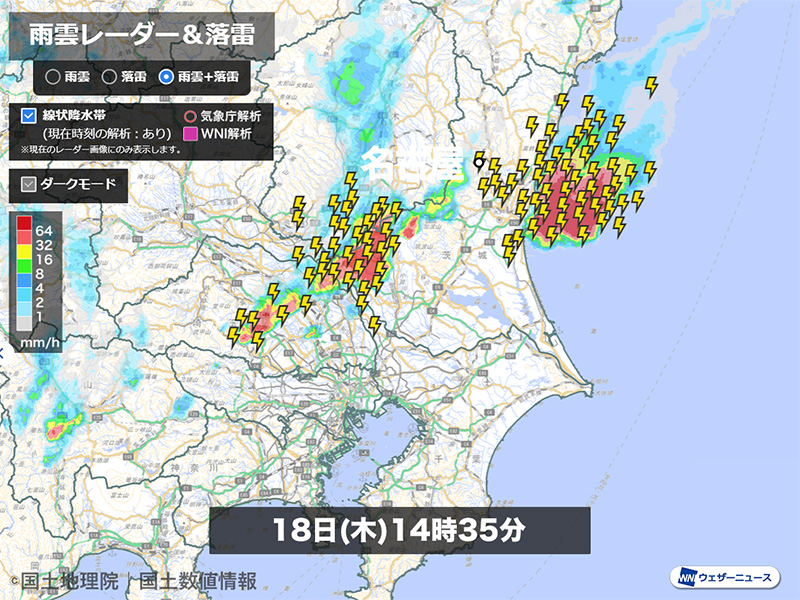The image size is (800, 600).
Task: Select the 落雷 radio option
Action: point(110,76)
